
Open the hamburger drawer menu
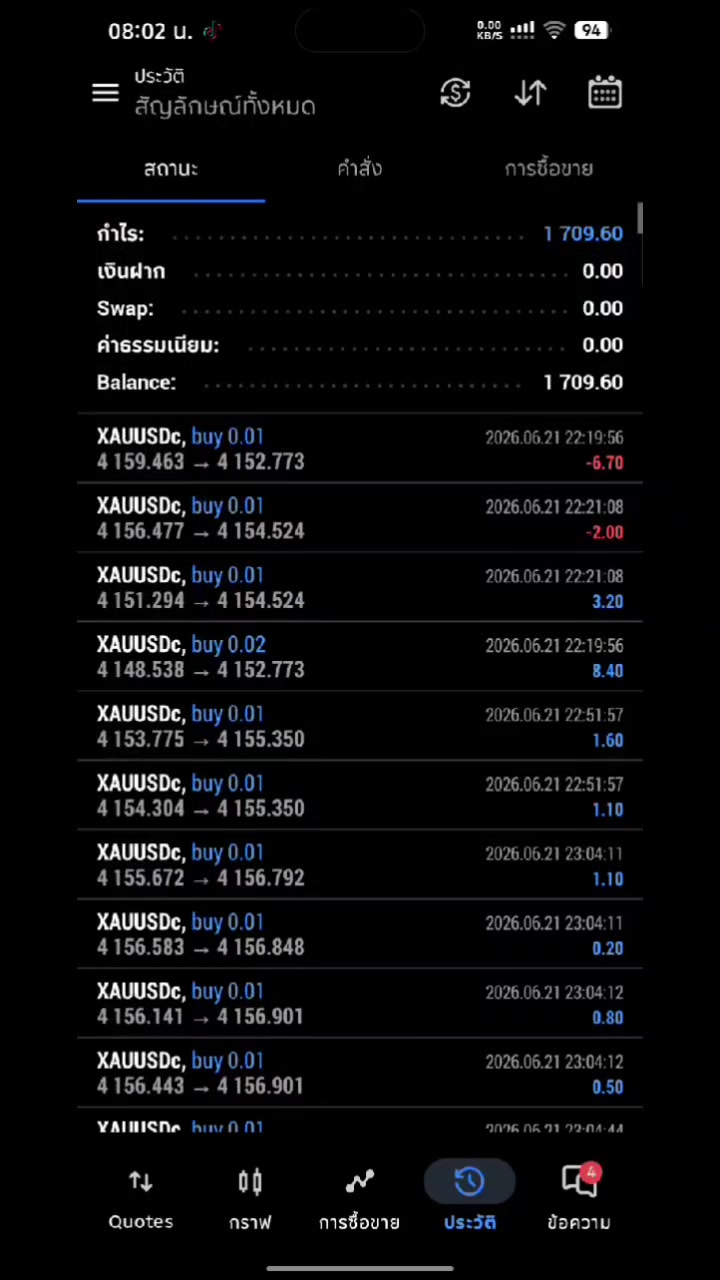coord(105,93)
